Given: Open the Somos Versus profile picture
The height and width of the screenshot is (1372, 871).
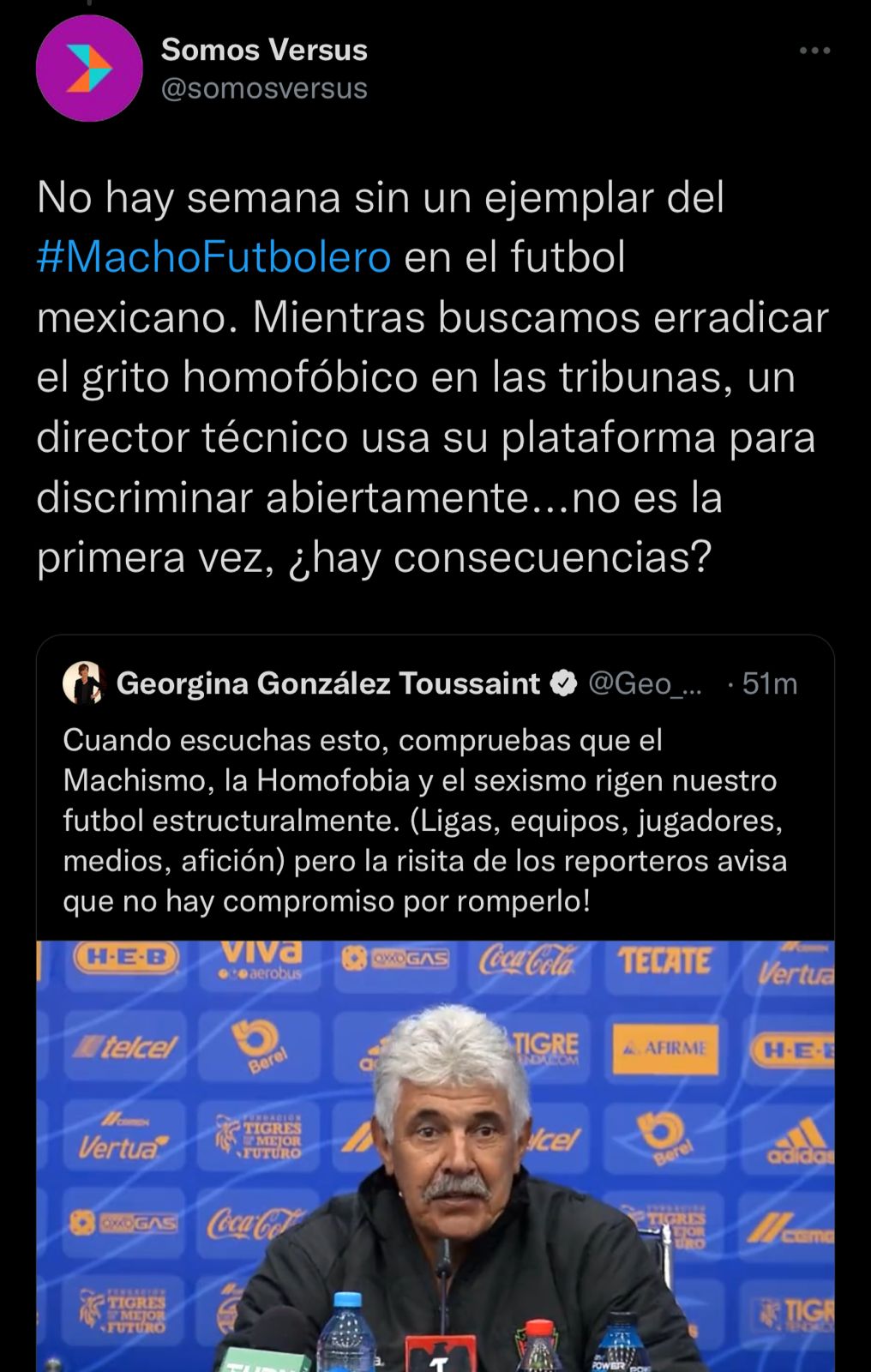Looking at the screenshot, I should [x=89, y=69].
